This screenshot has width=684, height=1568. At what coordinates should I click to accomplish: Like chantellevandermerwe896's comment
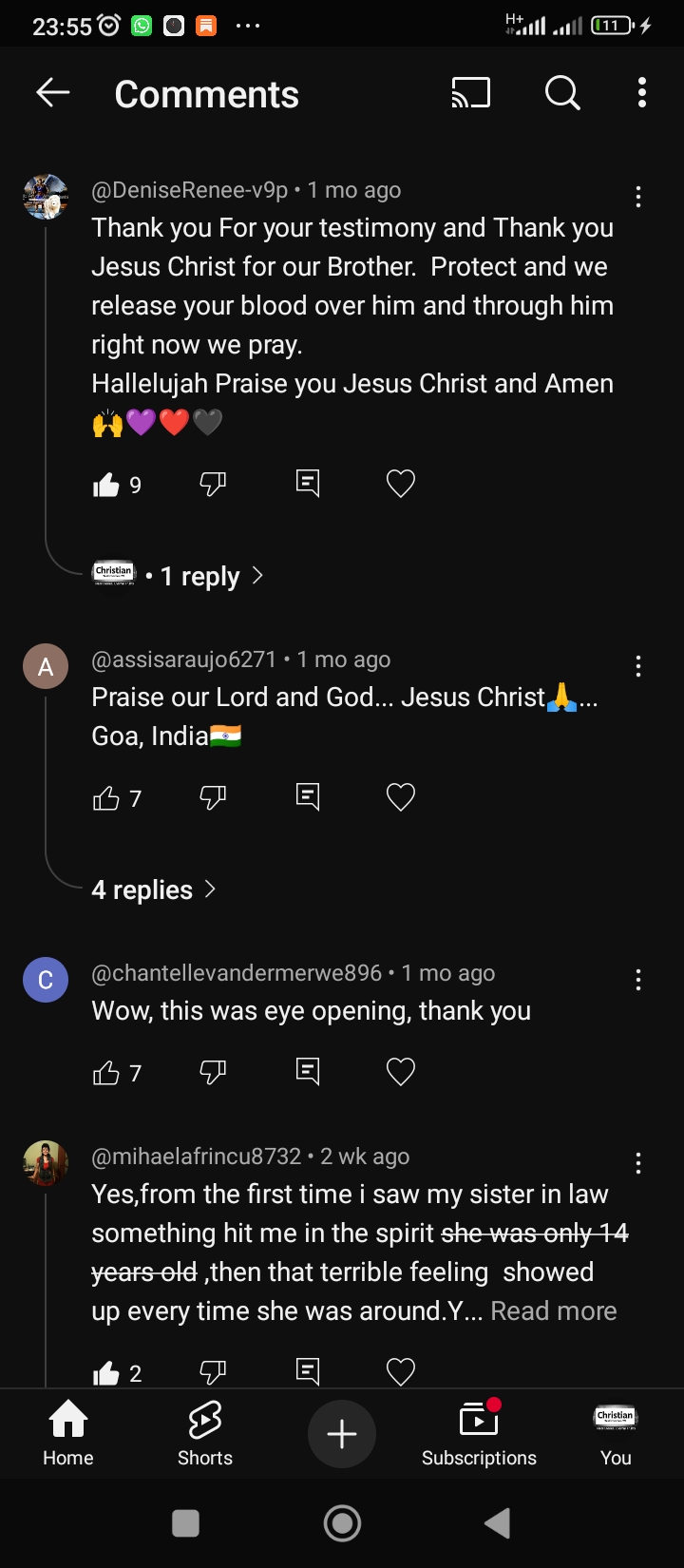106,1073
